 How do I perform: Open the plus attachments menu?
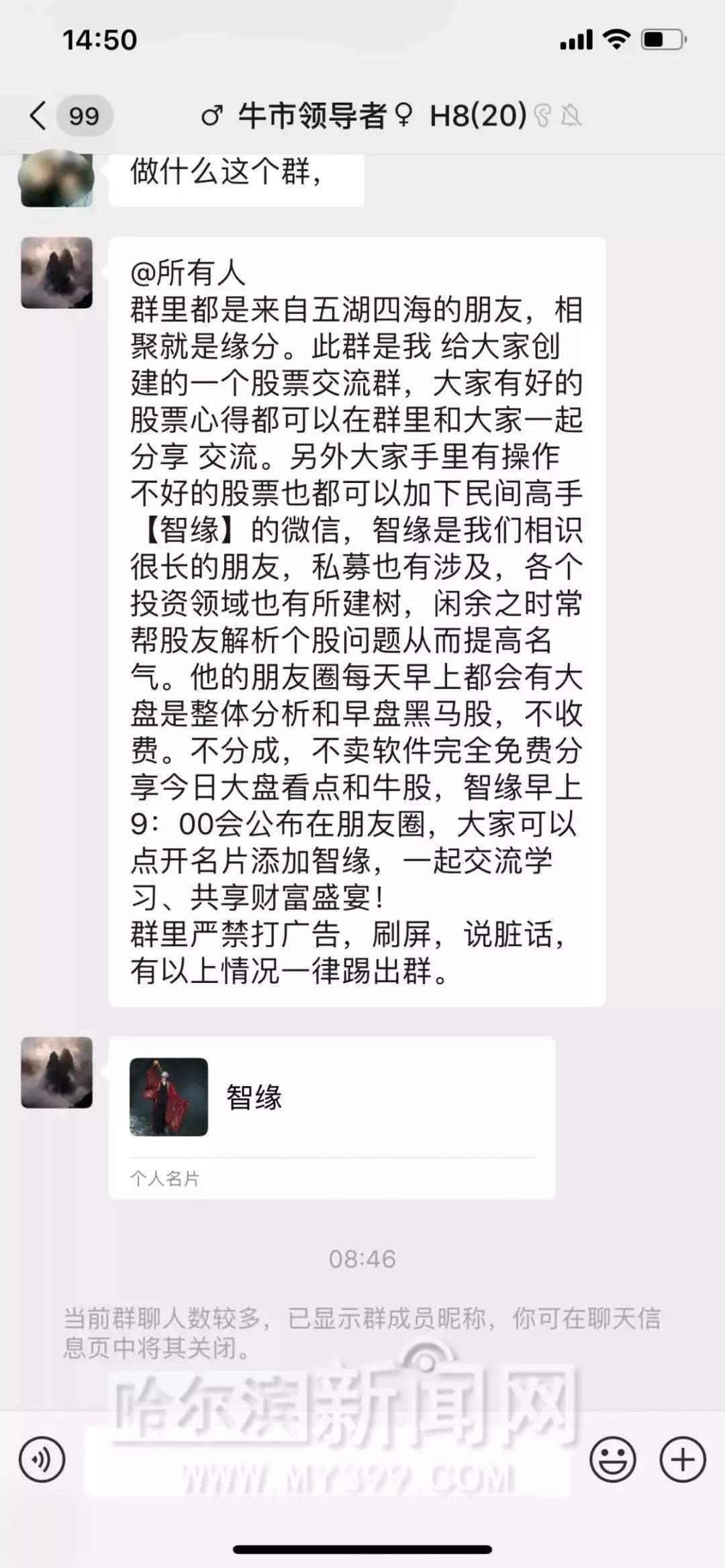pos(683,1459)
